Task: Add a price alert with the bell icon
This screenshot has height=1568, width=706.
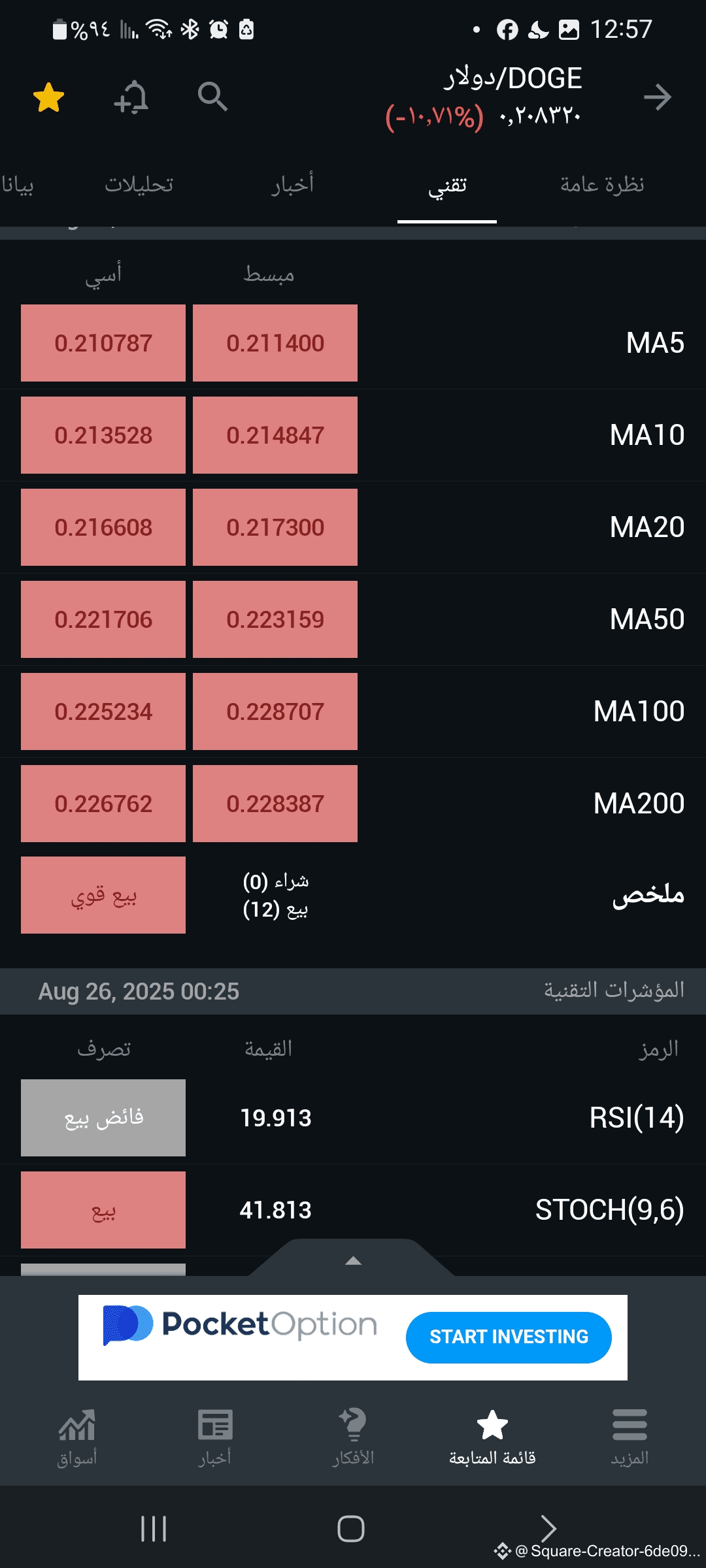Action: click(x=131, y=98)
